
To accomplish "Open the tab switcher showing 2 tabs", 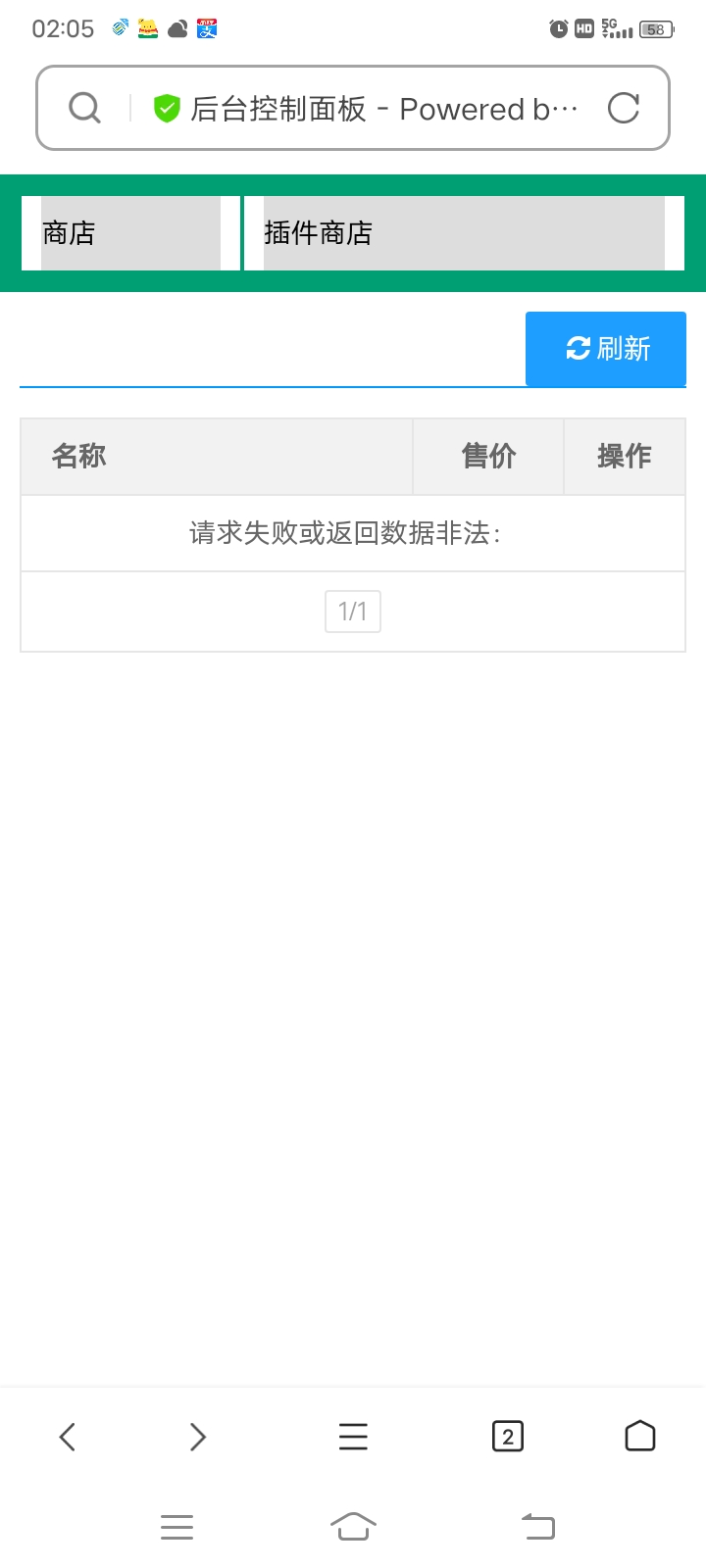I will (507, 1437).
